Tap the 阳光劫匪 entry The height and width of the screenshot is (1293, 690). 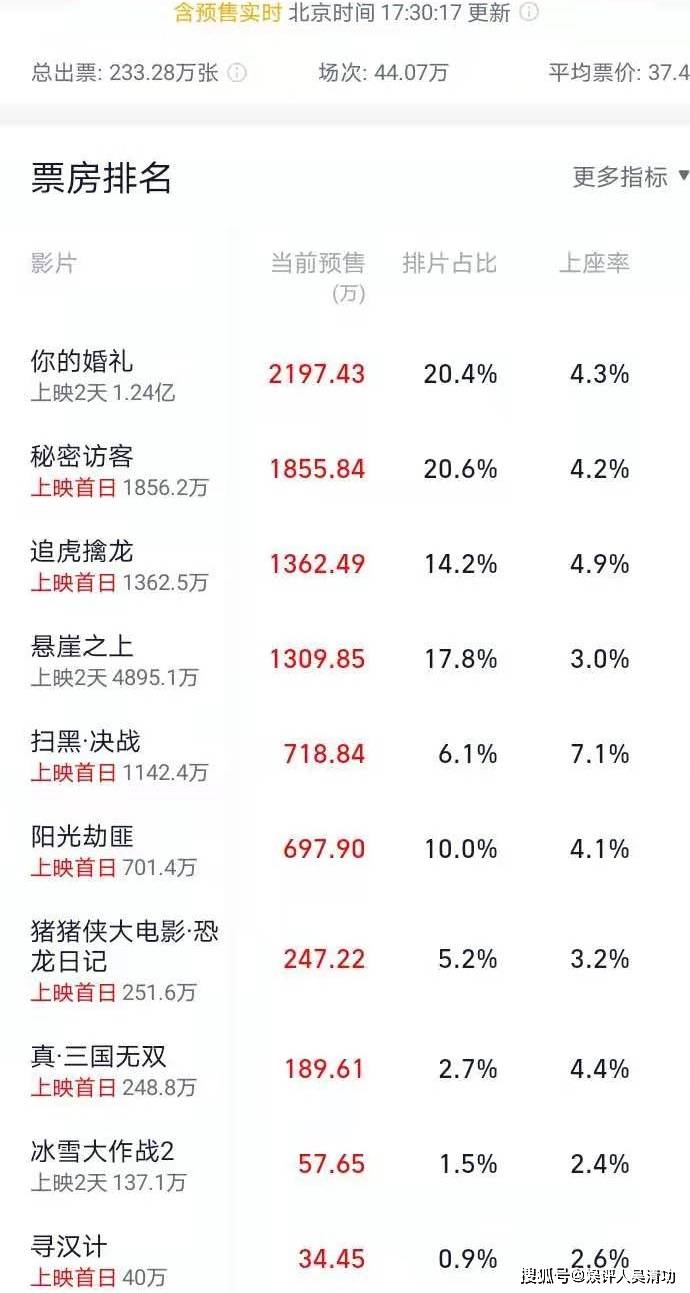(x=345, y=850)
